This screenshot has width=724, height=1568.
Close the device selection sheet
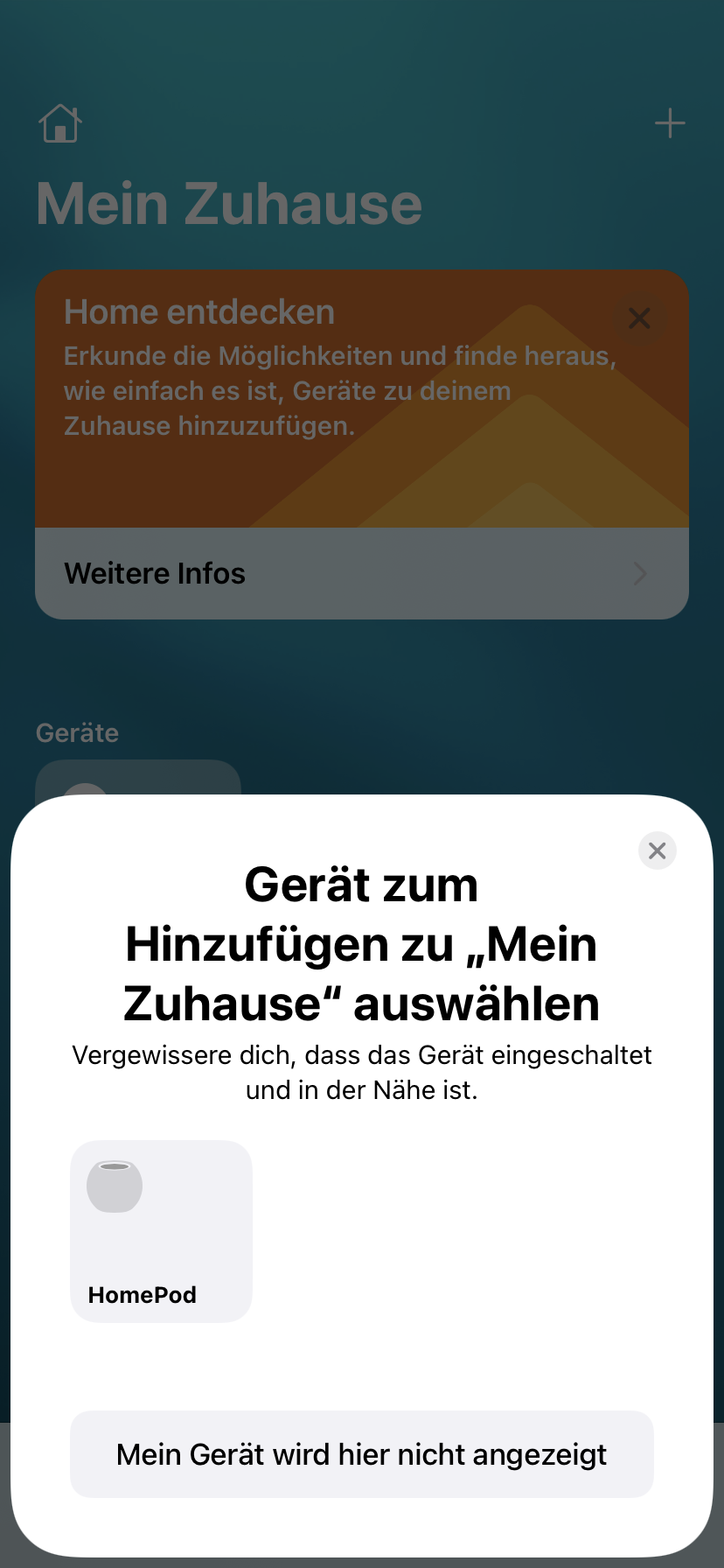[x=658, y=850]
